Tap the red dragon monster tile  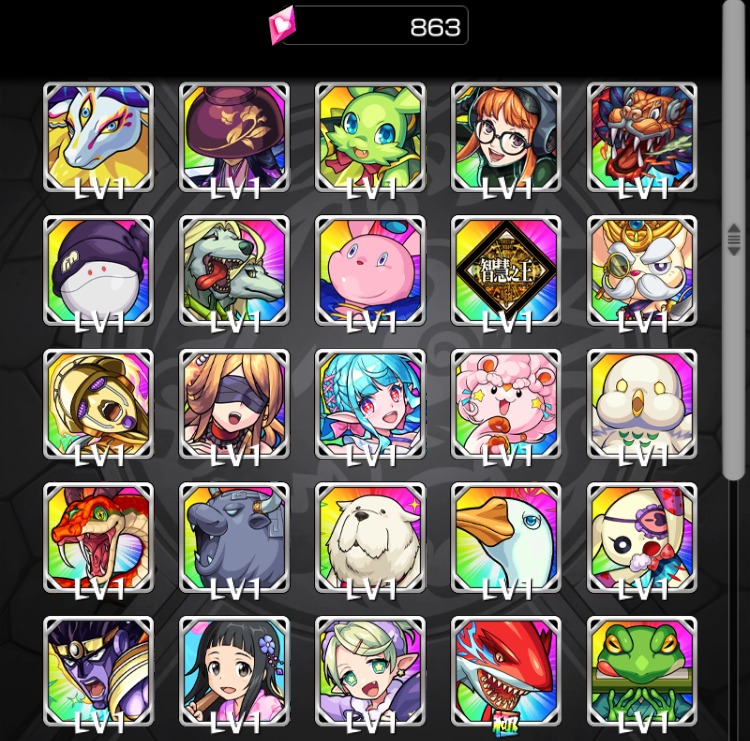coord(642,137)
